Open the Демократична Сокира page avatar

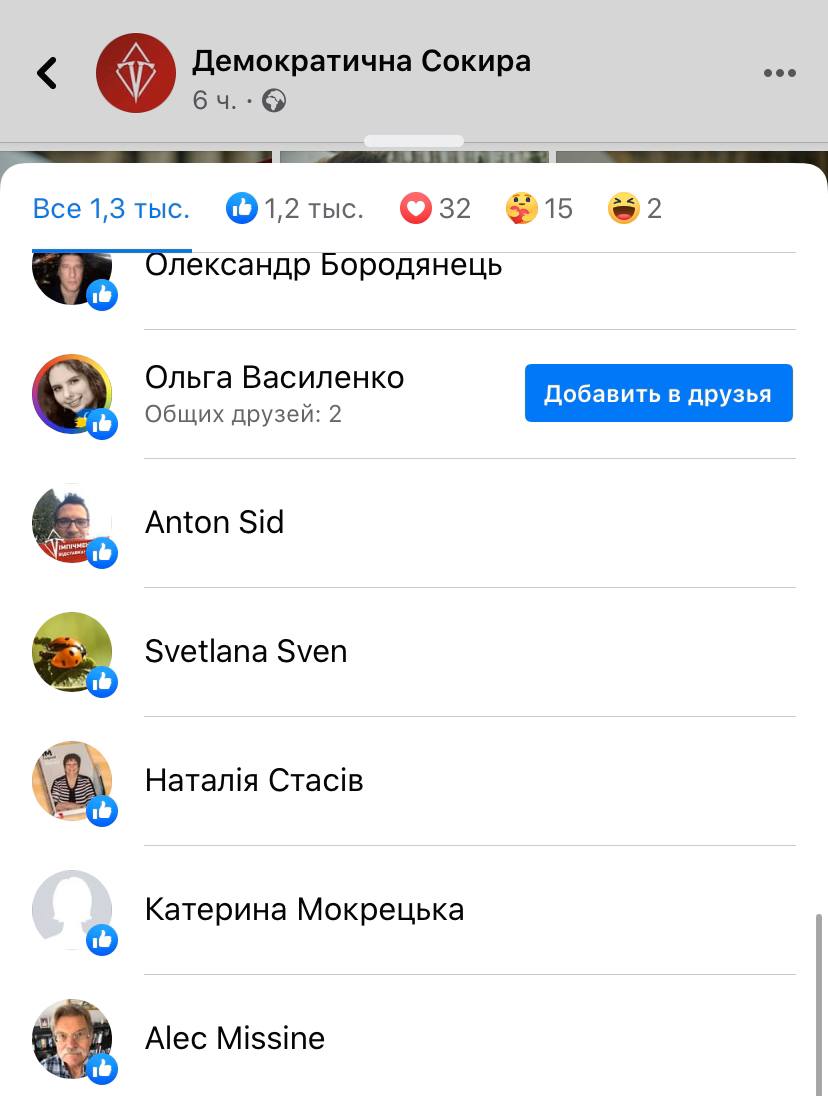coord(135,73)
